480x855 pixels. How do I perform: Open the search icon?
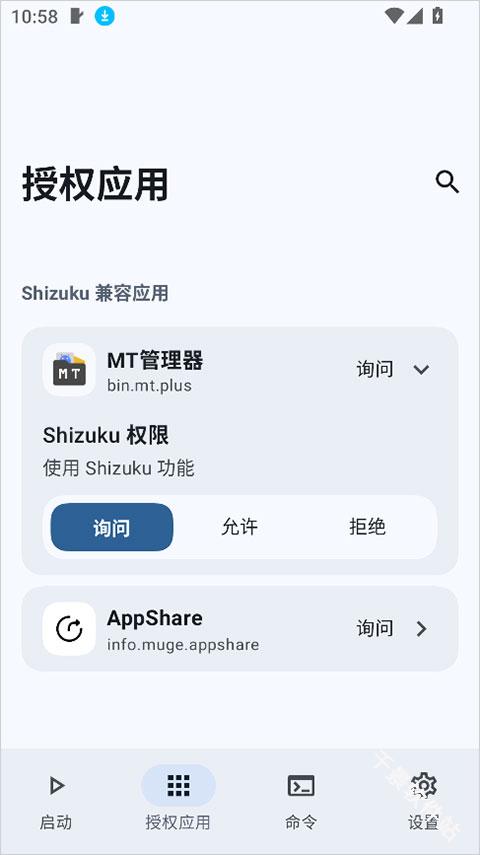tap(447, 182)
